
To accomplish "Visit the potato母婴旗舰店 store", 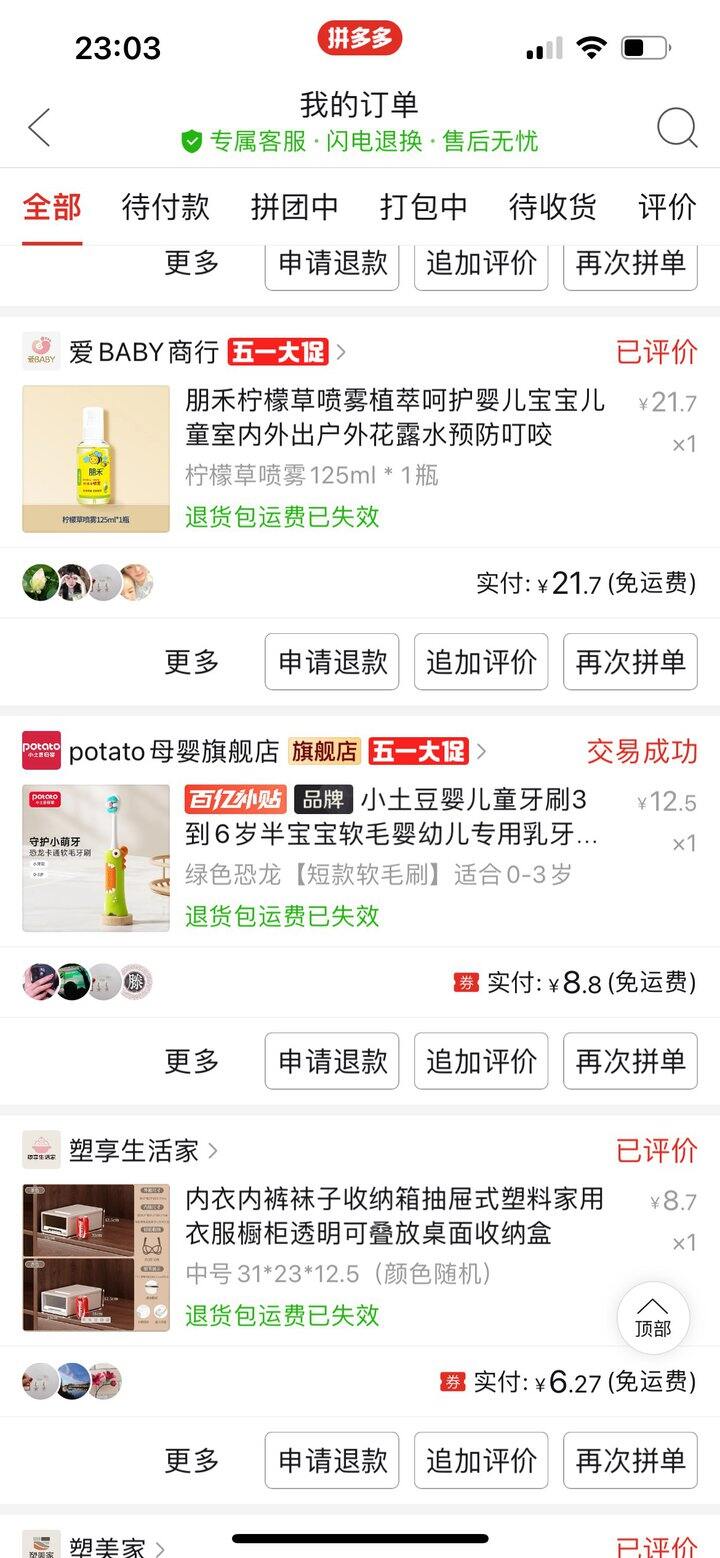I will tap(173, 751).
